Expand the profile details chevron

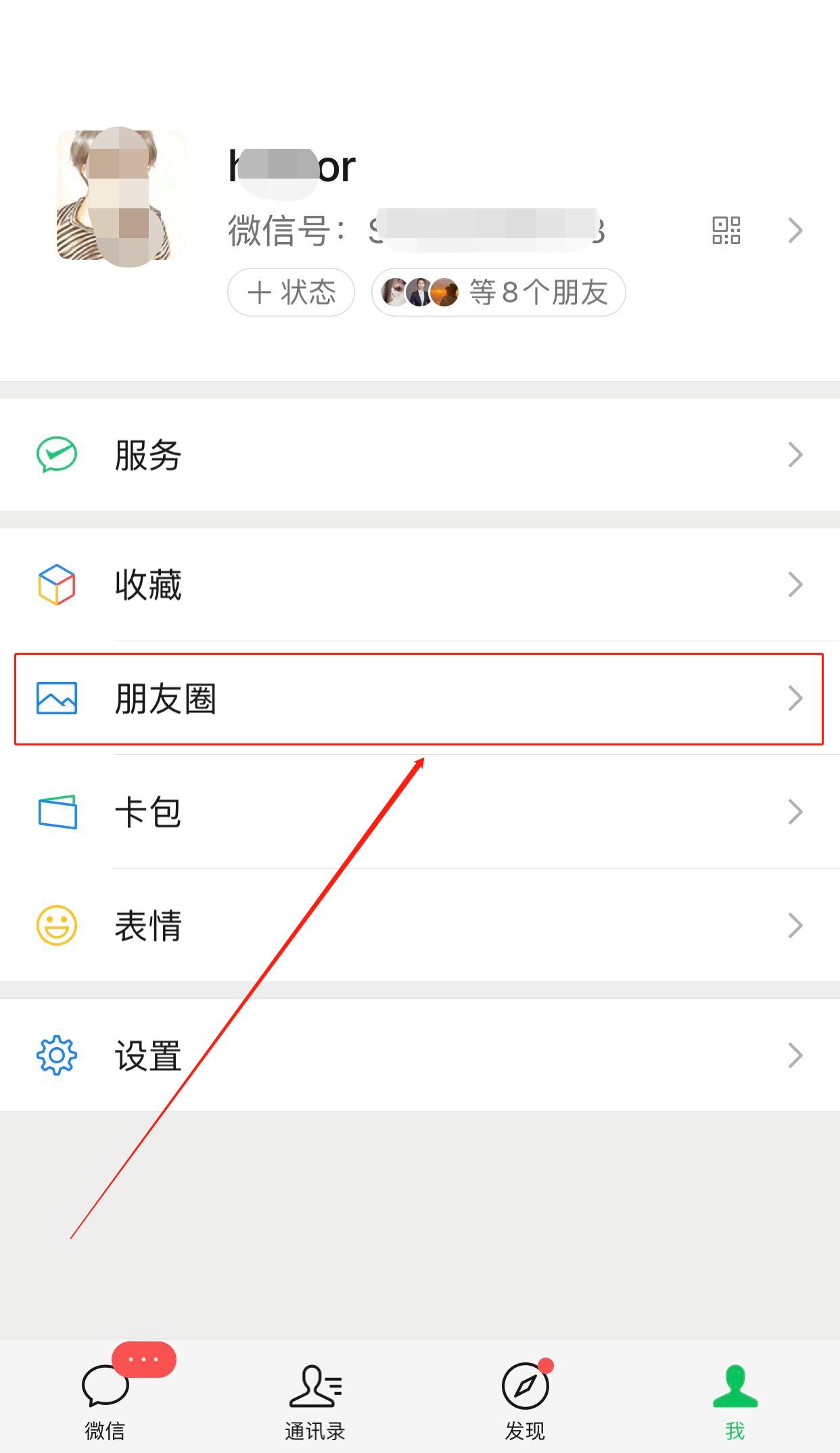click(x=795, y=231)
